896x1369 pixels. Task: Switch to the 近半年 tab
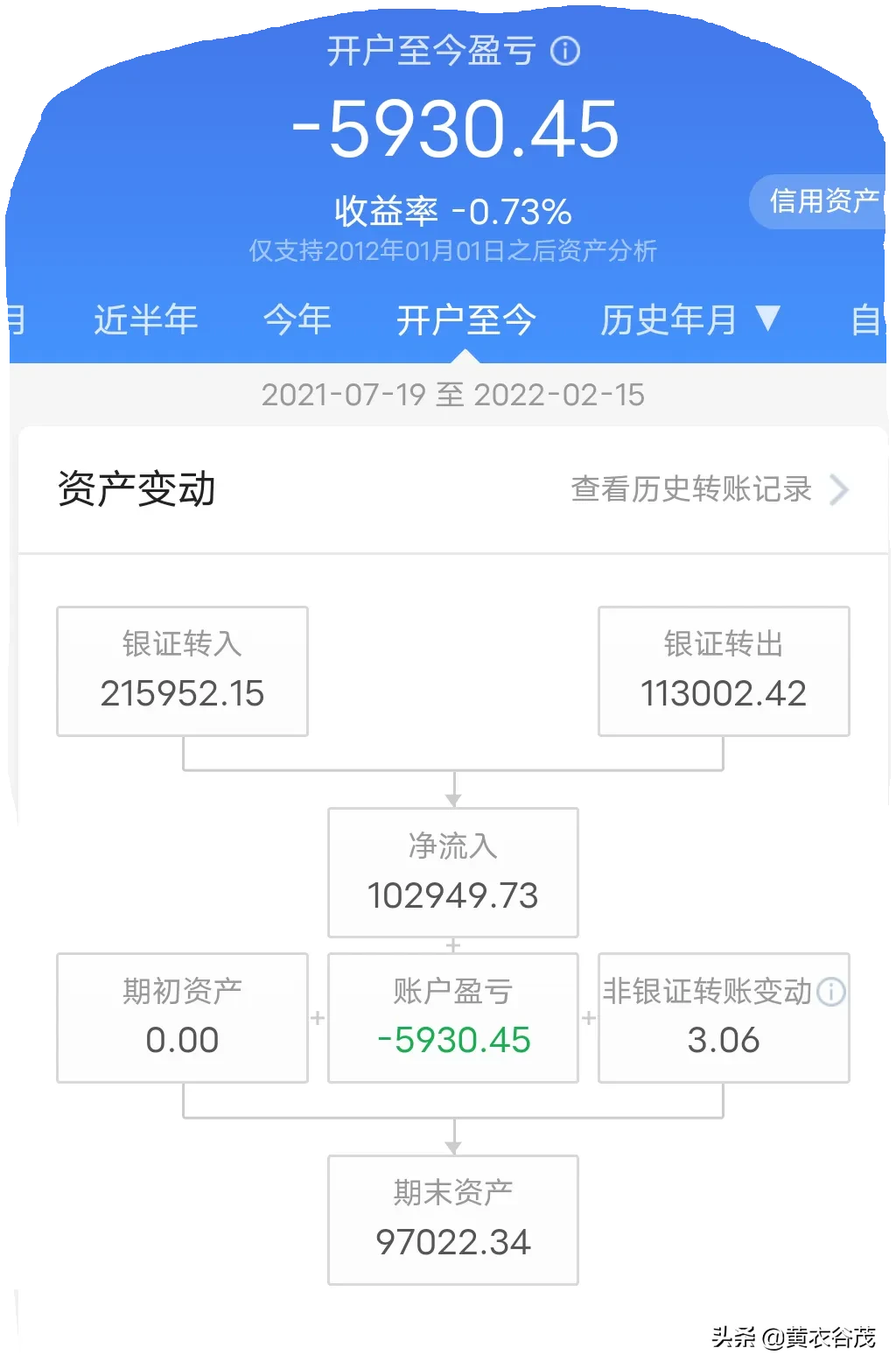(146, 319)
